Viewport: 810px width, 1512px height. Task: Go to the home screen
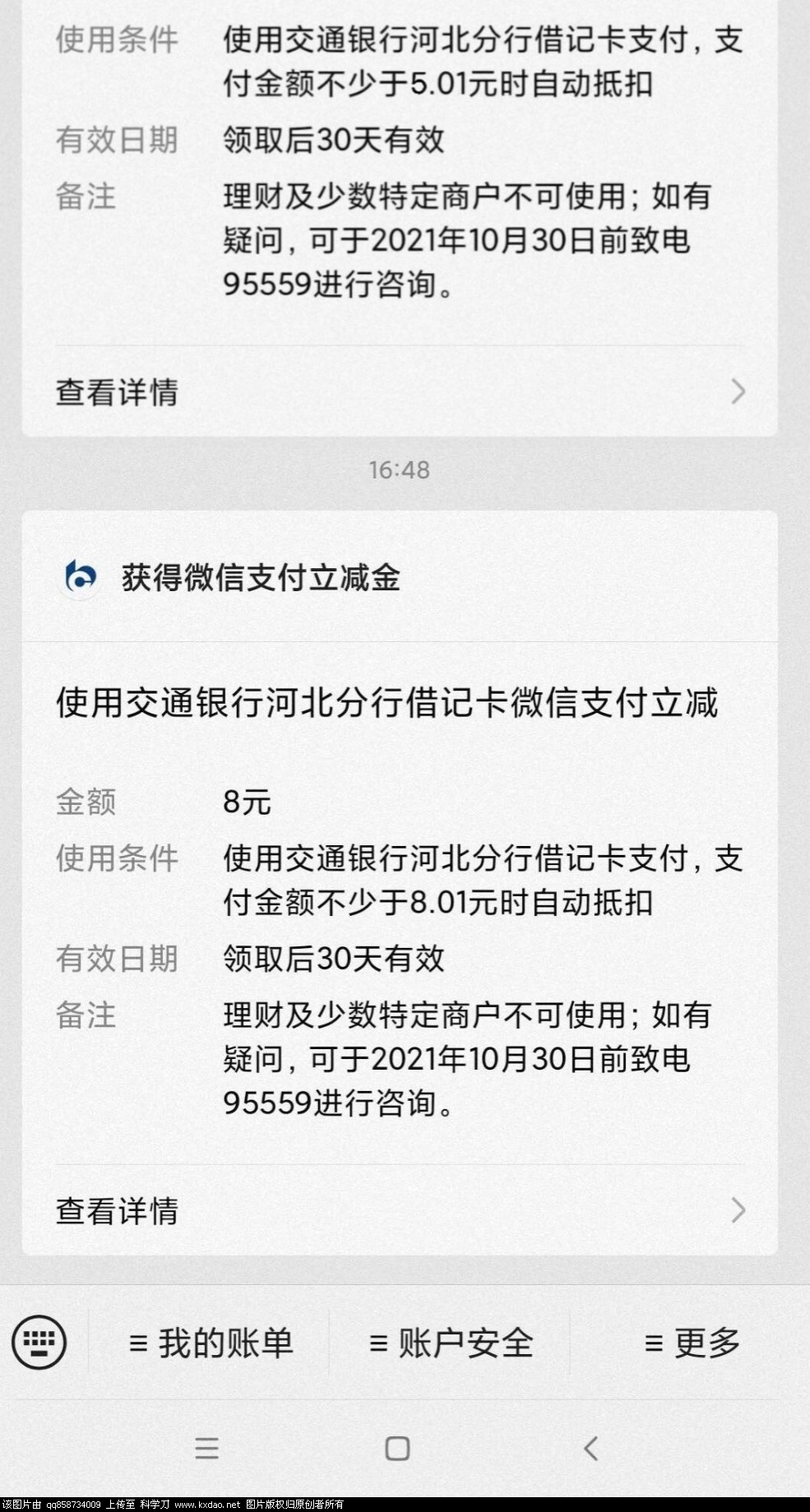tap(397, 1449)
